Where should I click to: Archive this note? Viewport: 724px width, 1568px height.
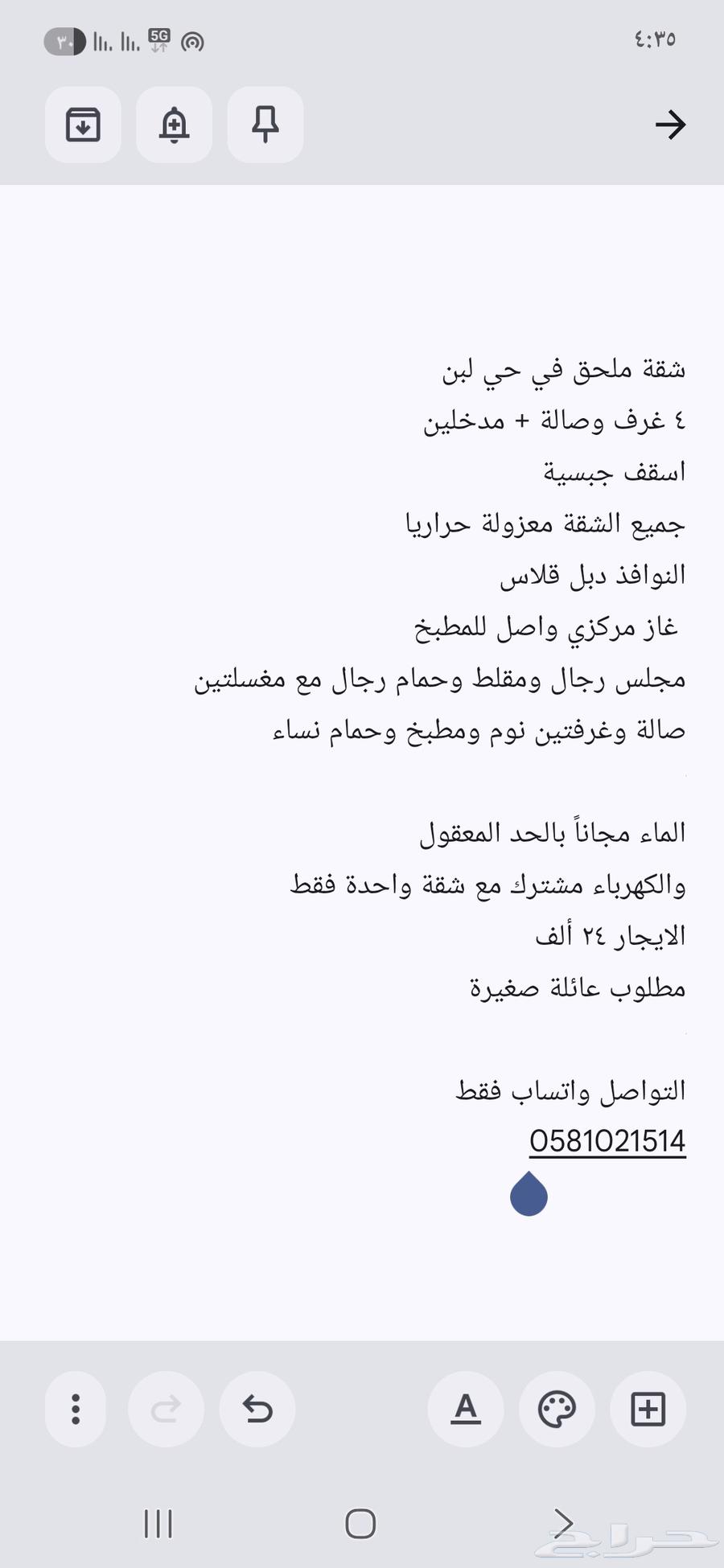pyautogui.click(x=83, y=125)
